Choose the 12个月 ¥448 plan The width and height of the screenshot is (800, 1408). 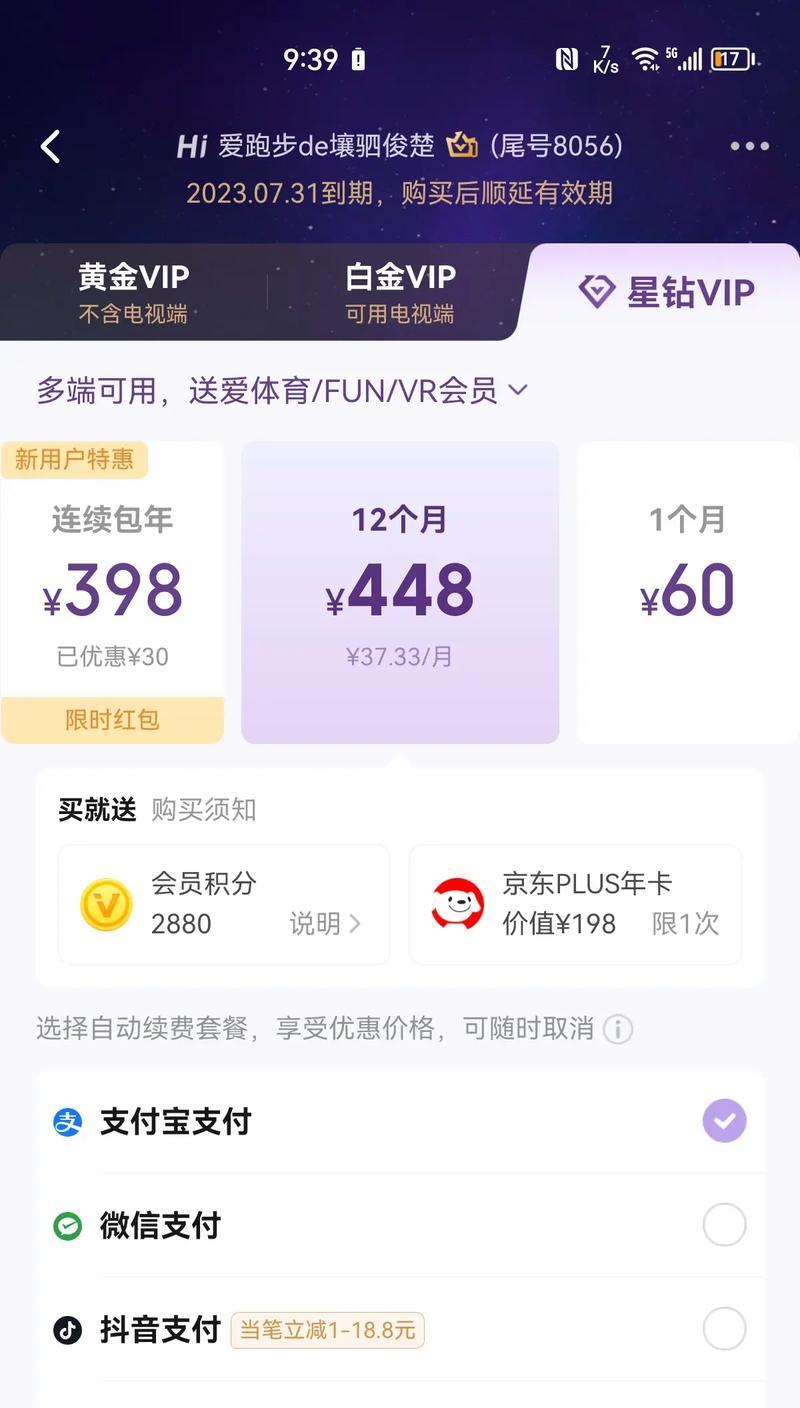[400, 592]
